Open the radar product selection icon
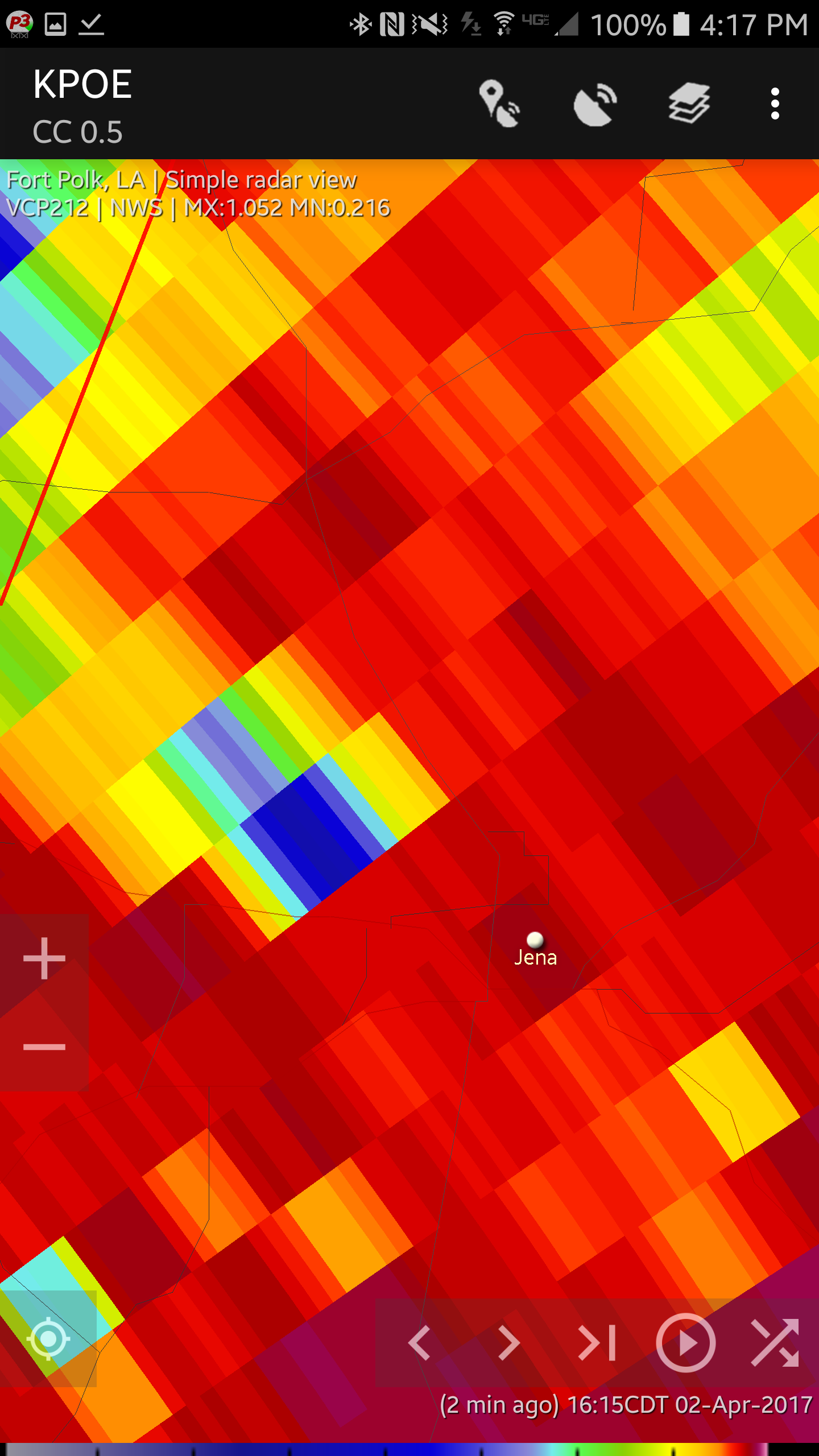The image size is (819, 1456). click(x=595, y=104)
